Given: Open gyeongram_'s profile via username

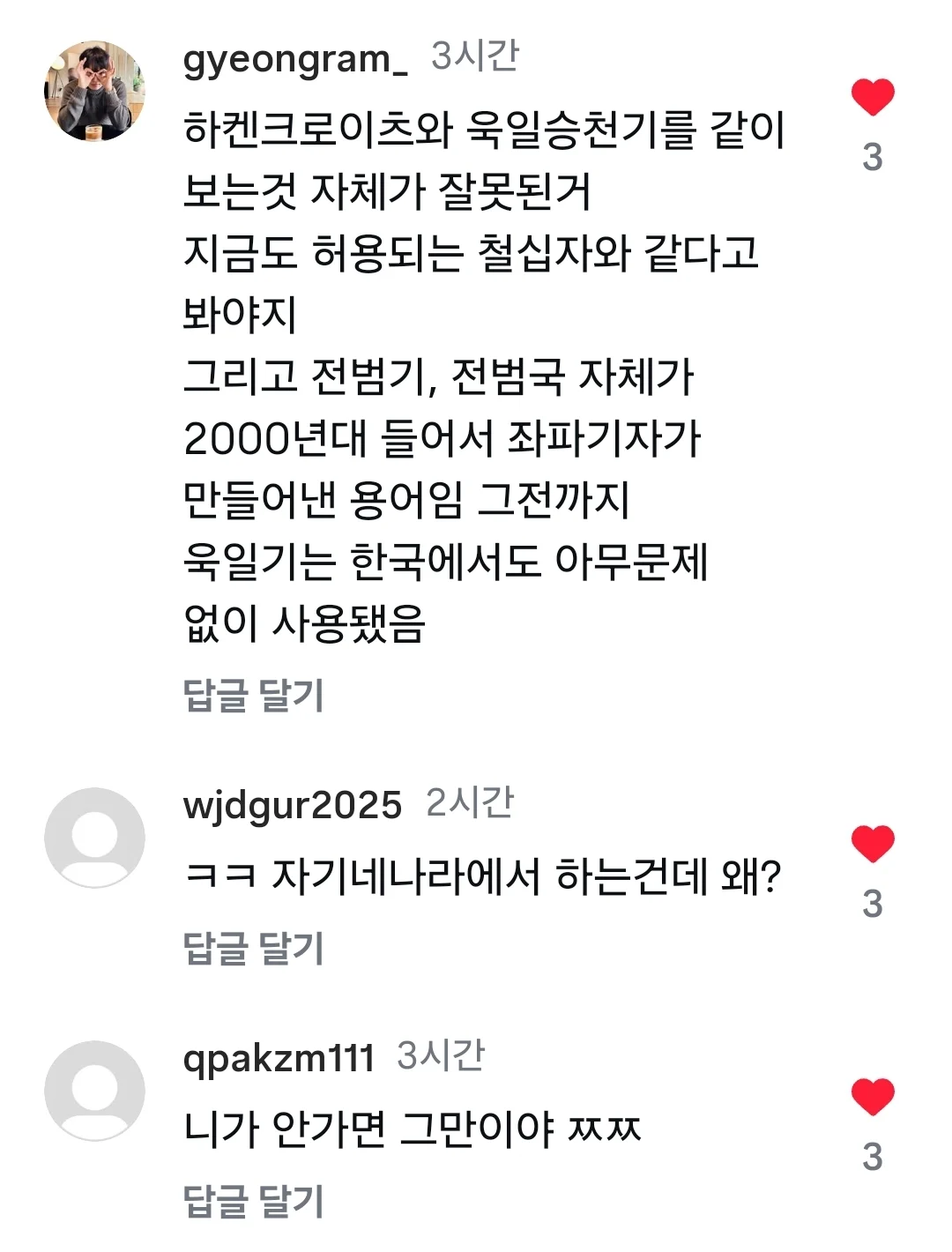Looking at the screenshot, I should pos(295,60).
